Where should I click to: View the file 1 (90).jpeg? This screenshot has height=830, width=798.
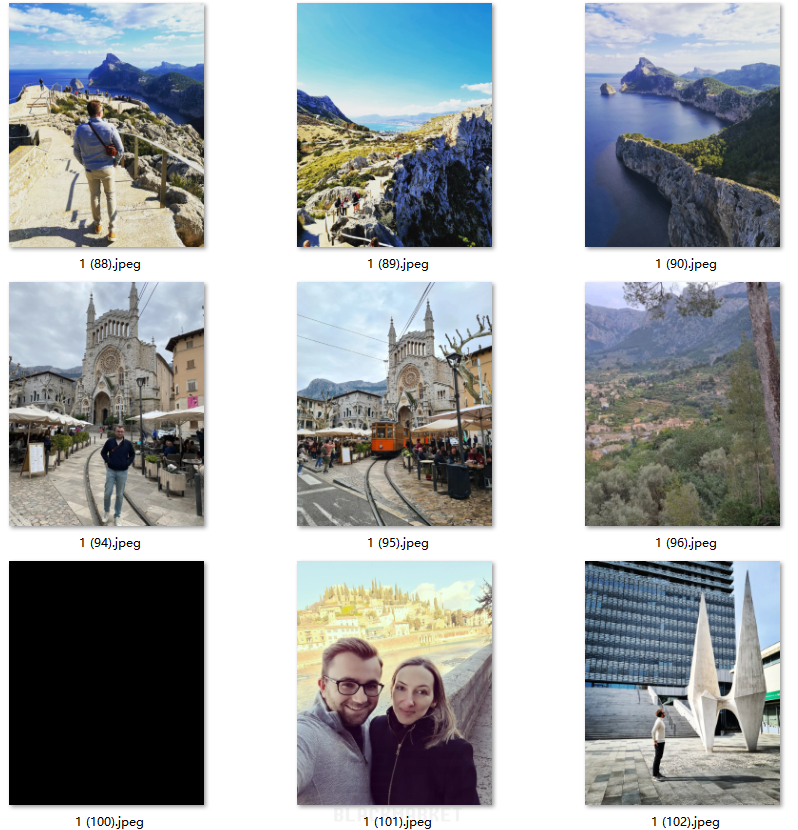coord(682,125)
